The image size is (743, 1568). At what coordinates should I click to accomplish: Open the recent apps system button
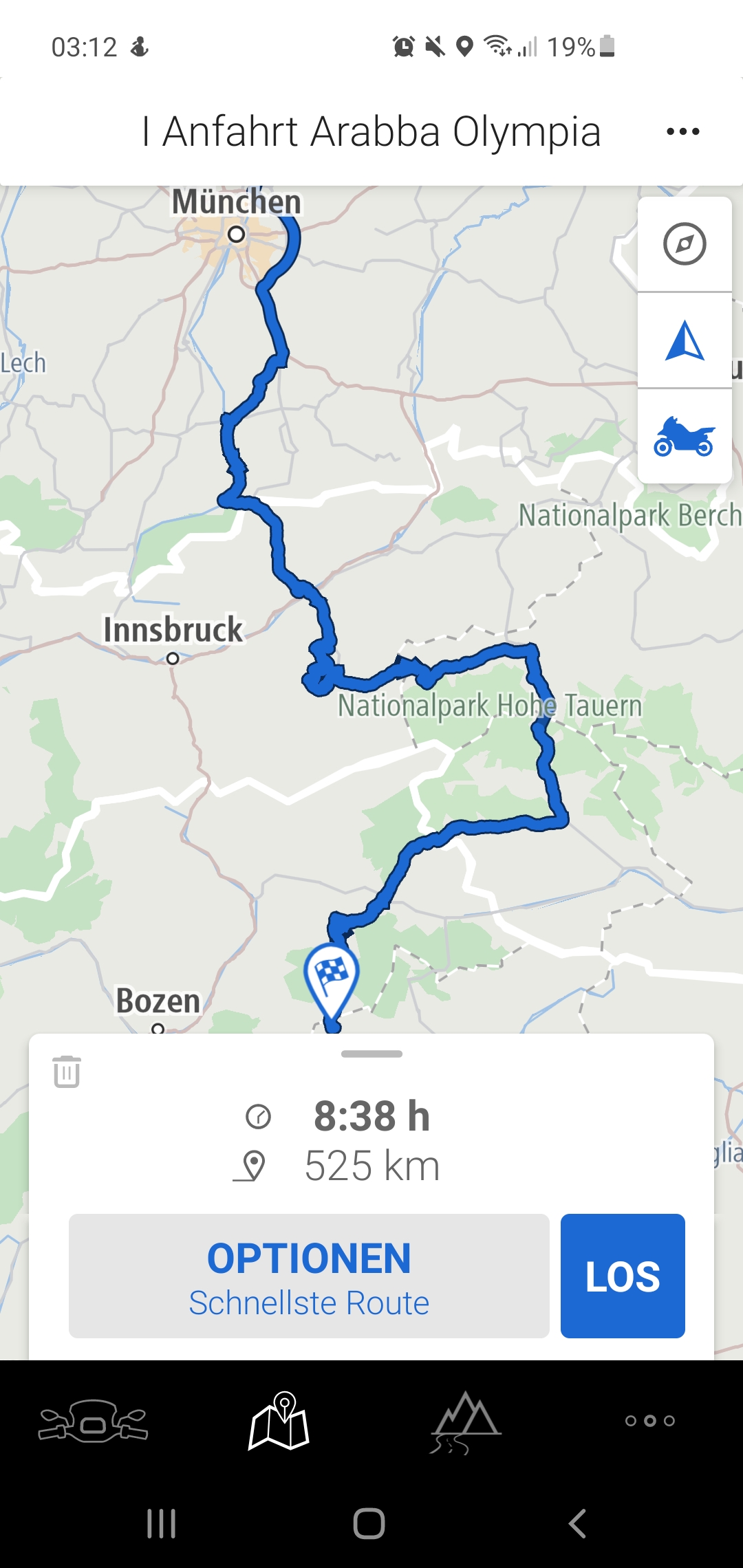tap(162, 1523)
